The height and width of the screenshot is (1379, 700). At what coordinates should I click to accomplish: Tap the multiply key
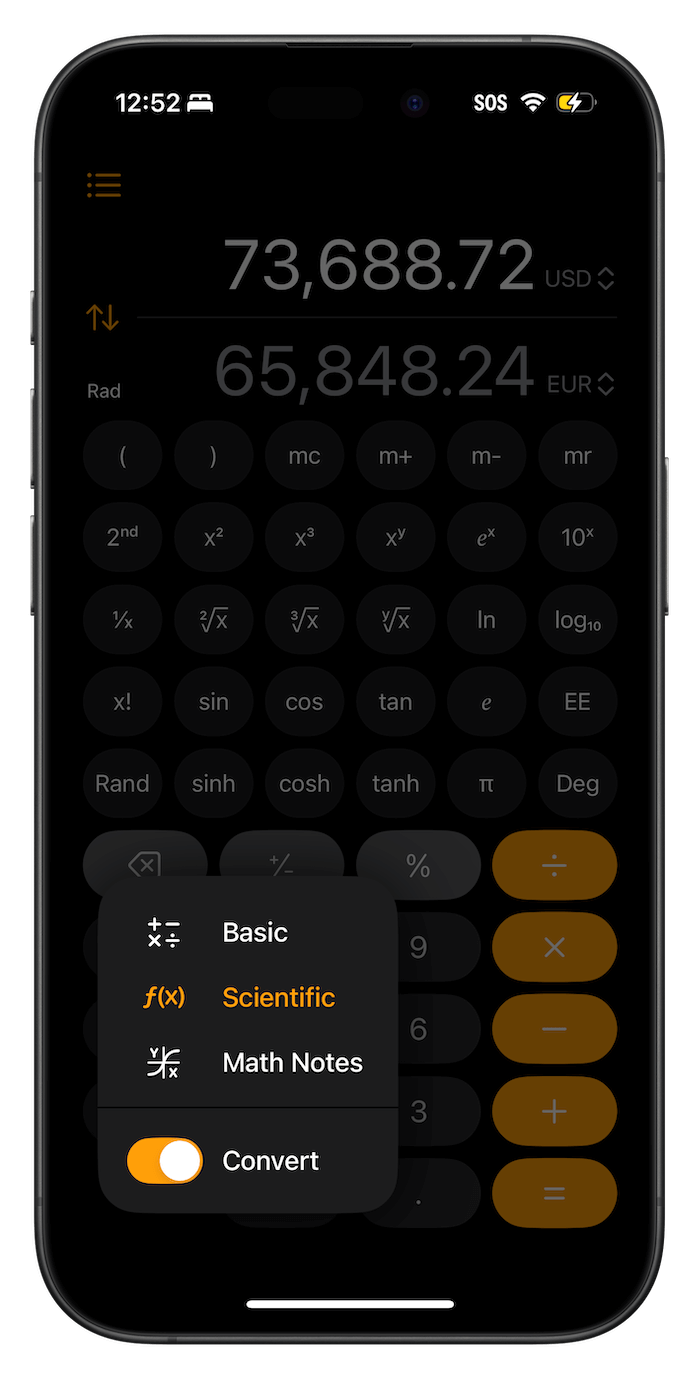554,948
